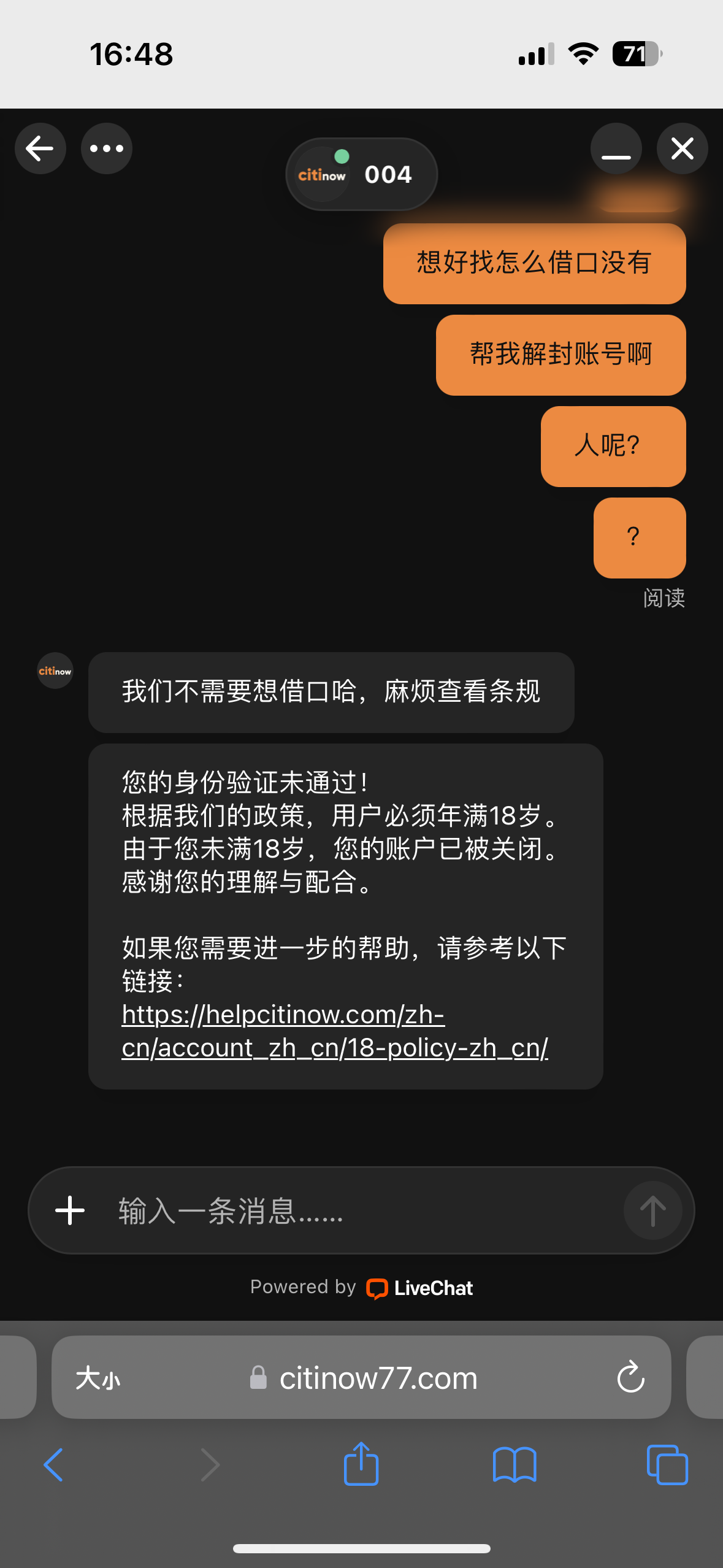Open the LiveChat powered-by link
This screenshot has width=723, height=1568.
click(x=419, y=1288)
